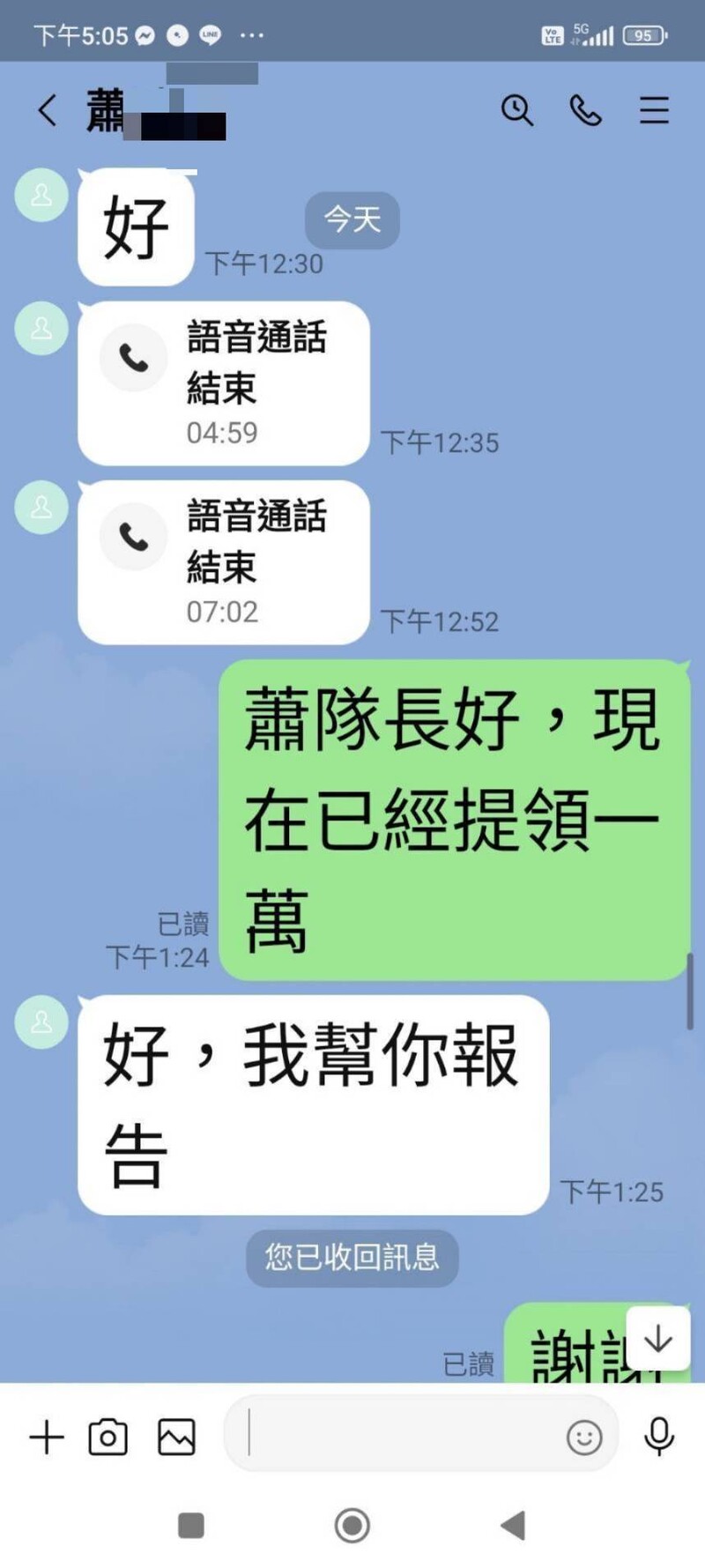Tap the system home button
705x1568 pixels.
click(x=352, y=1525)
